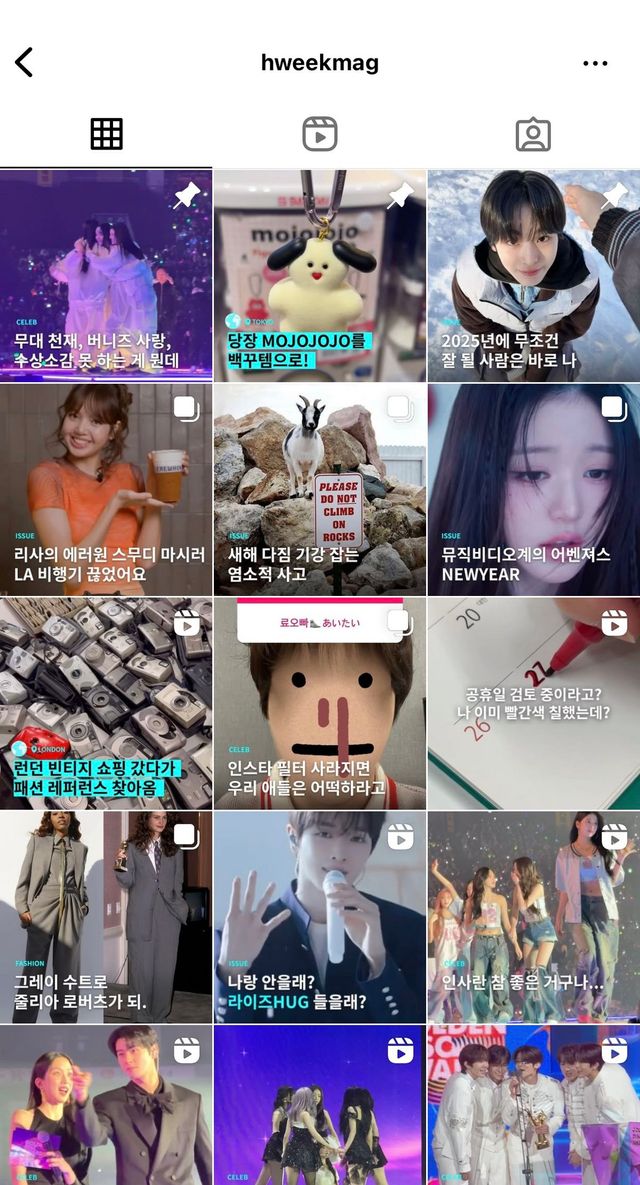640x1185 pixels.
Task: Open the goat 새해 다짐 기강 post
Action: click(320, 490)
